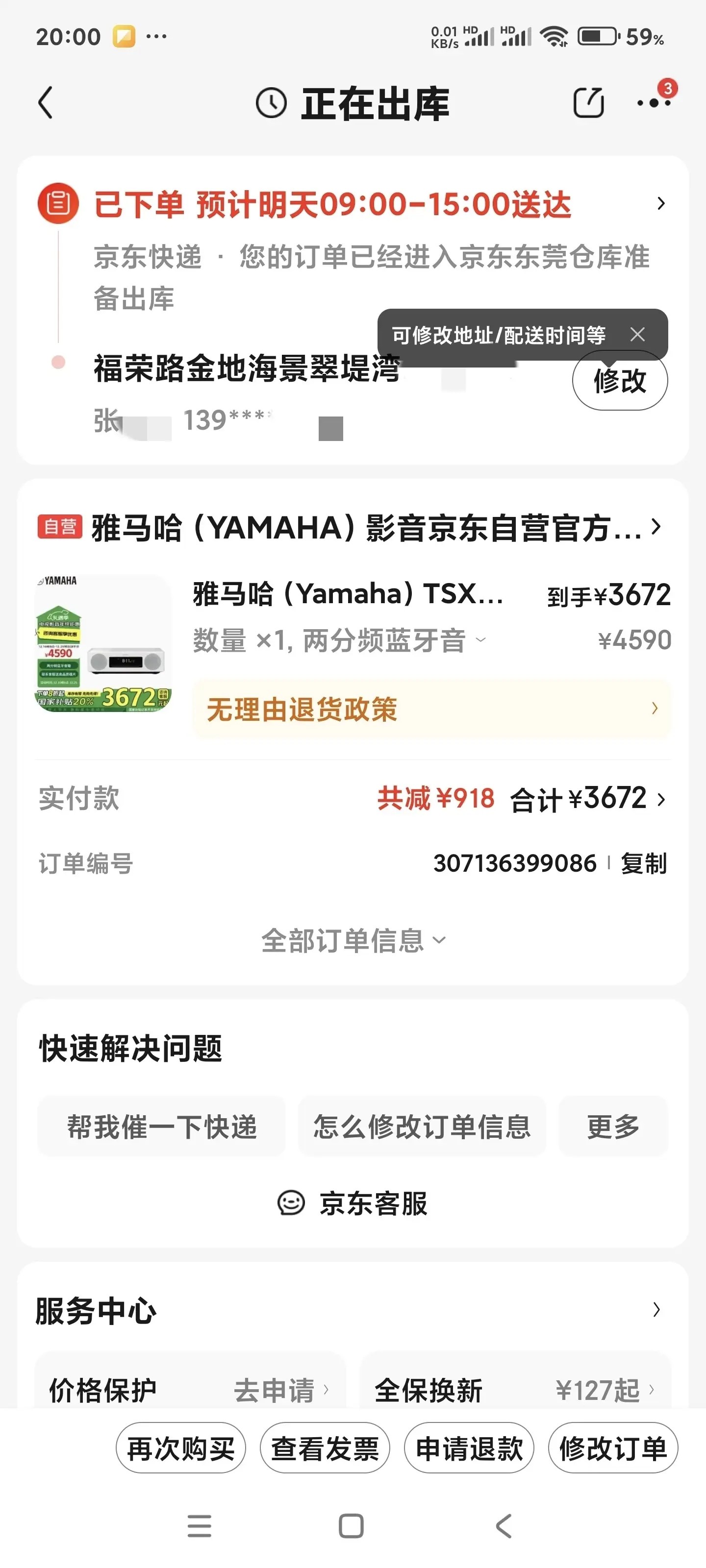Contact 京东客服
Viewport: 706px width, 1568px height.
pos(353,1203)
